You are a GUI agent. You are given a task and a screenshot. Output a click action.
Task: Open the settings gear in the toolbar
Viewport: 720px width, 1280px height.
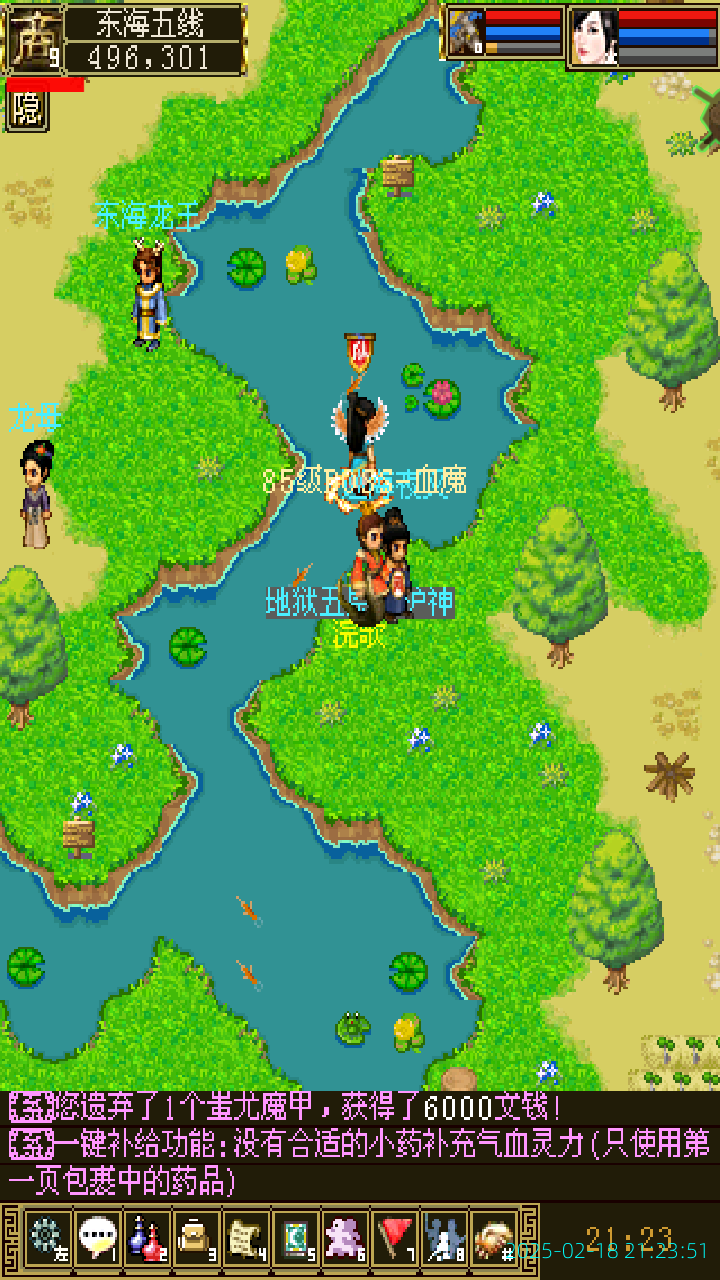(47, 1238)
